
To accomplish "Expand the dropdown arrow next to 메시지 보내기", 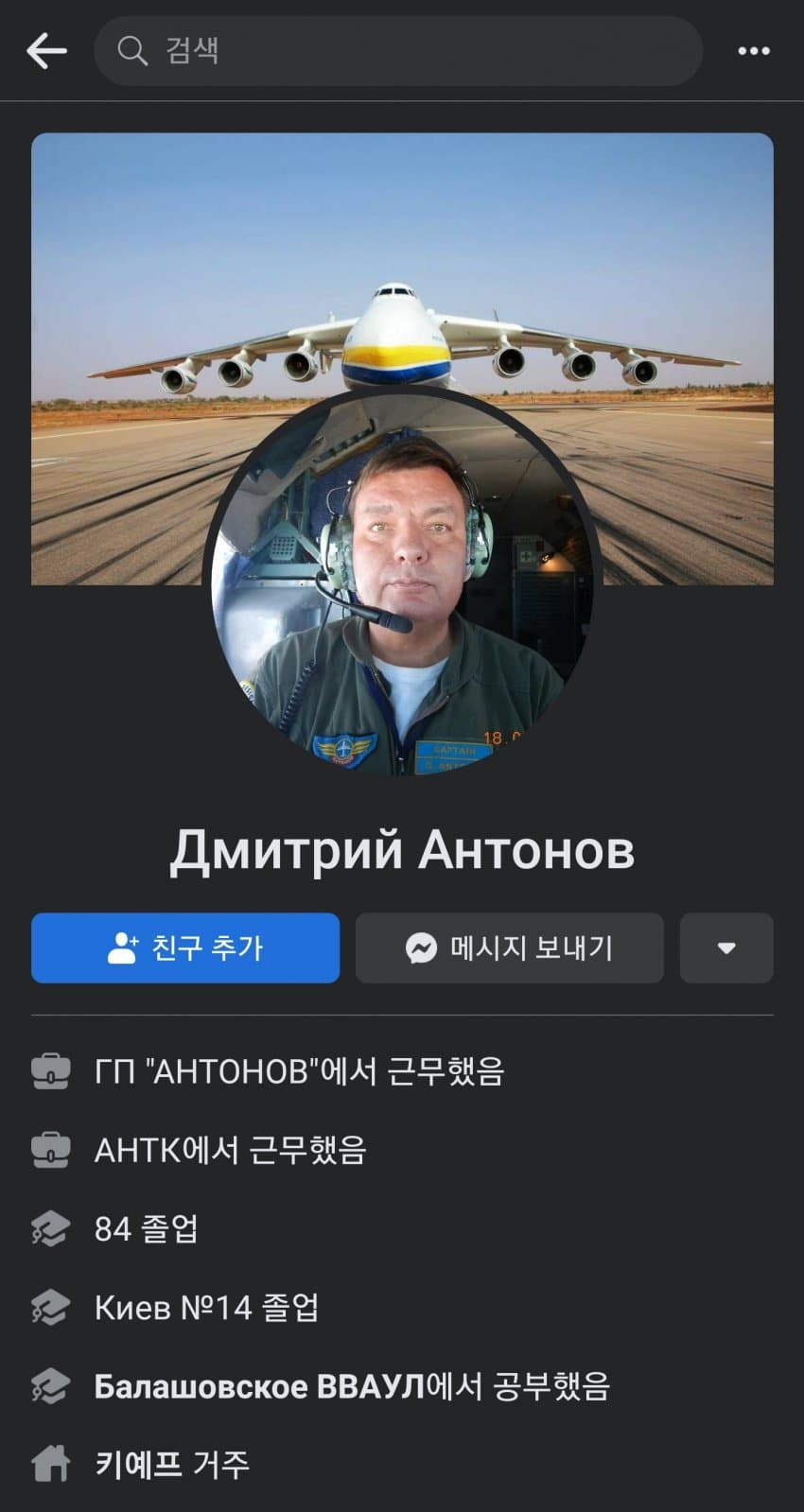I will click(x=725, y=947).
